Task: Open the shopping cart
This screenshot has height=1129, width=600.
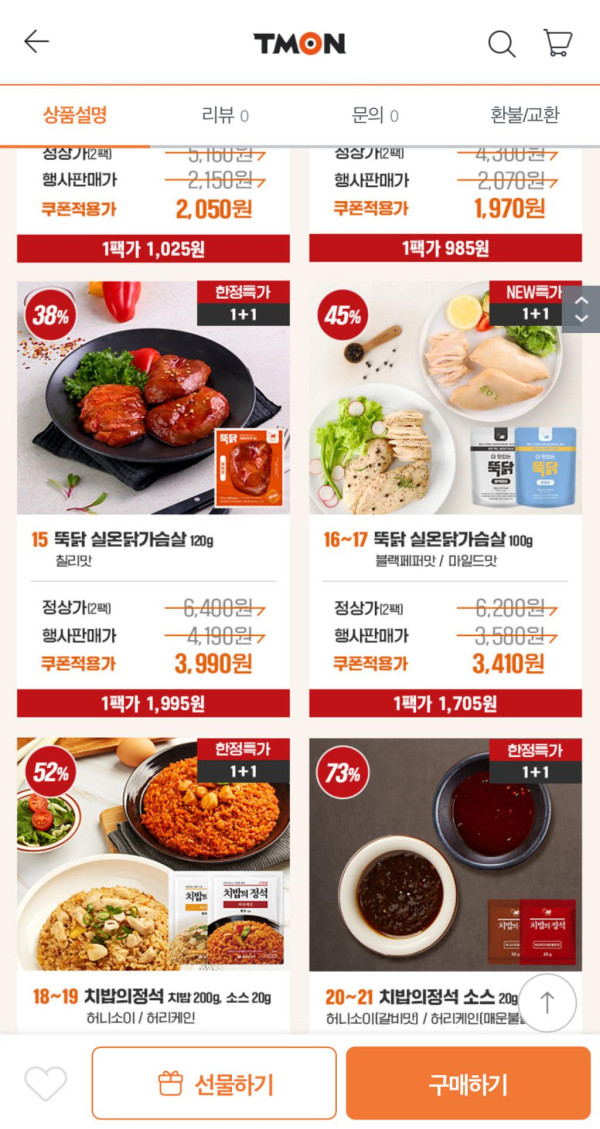Action: (557, 43)
